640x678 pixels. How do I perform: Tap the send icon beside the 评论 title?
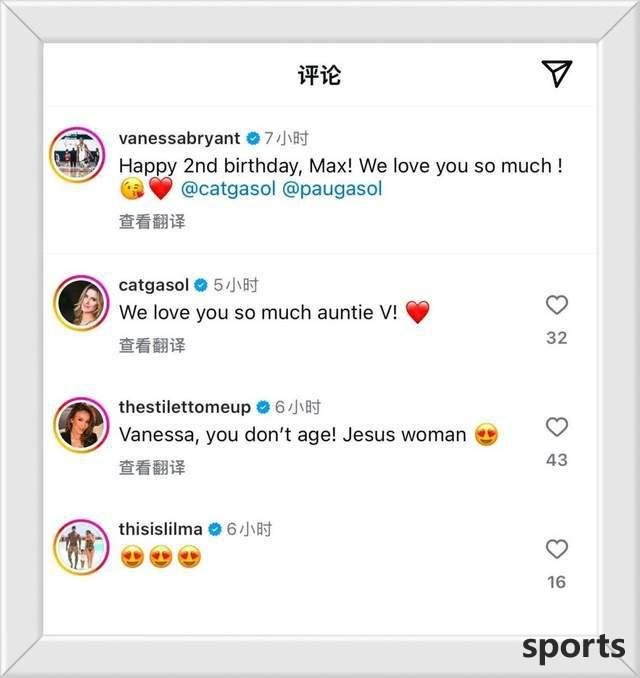(x=556, y=73)
